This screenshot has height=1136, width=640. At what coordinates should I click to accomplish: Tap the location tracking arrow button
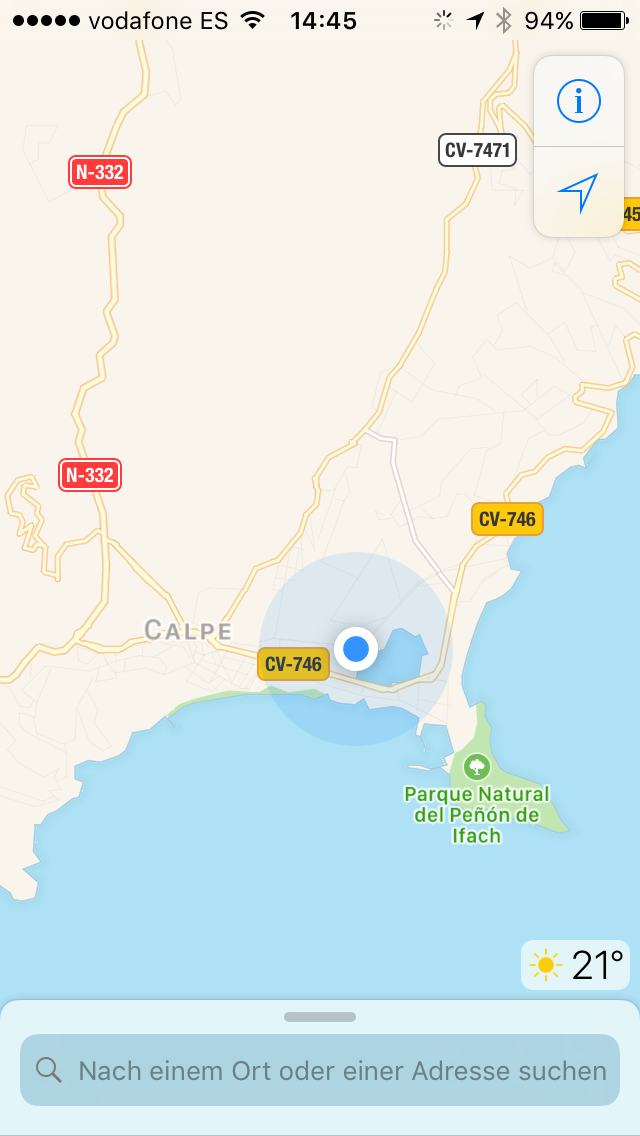(578, 193)
